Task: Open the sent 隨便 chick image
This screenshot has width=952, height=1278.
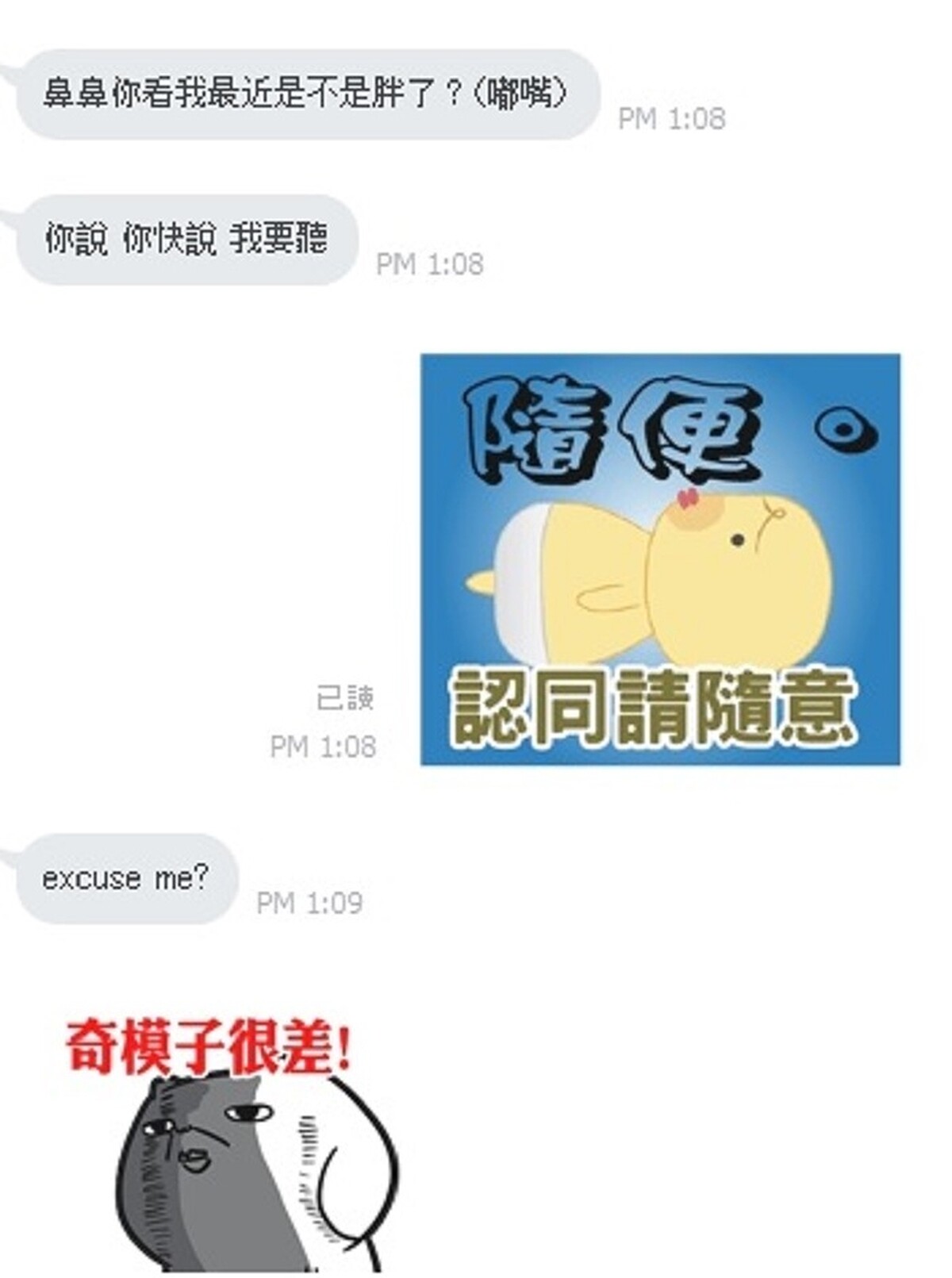Action: [x=660, y=559]
